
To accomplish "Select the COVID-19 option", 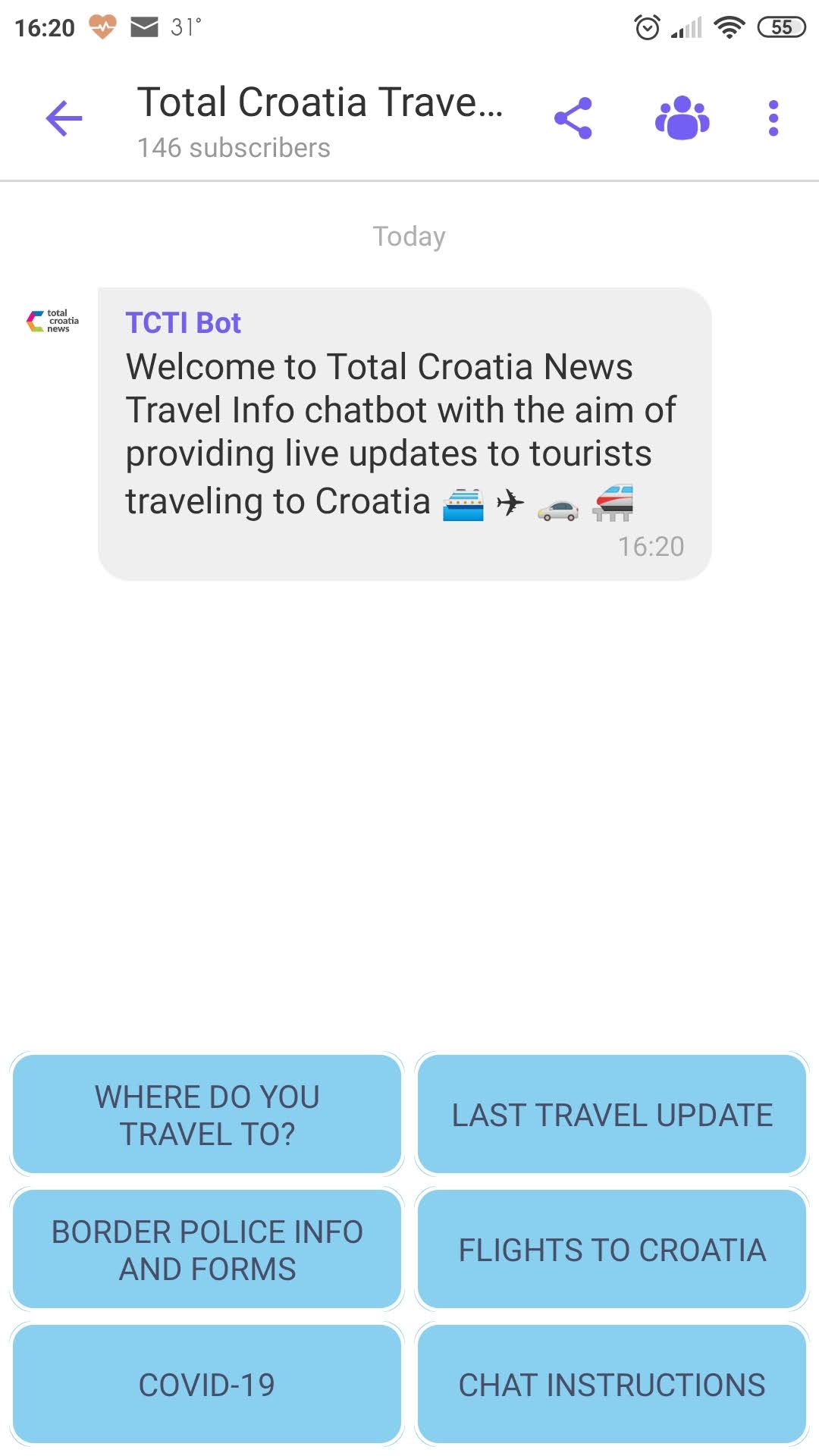I will [x=207, y=1385].
